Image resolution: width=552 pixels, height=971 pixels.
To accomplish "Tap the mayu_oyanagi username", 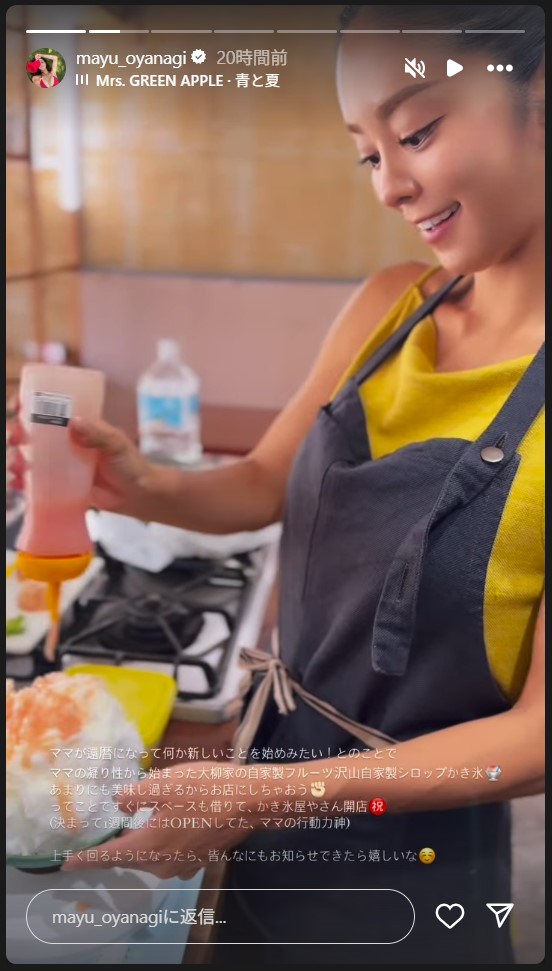I will pos(131,58).
